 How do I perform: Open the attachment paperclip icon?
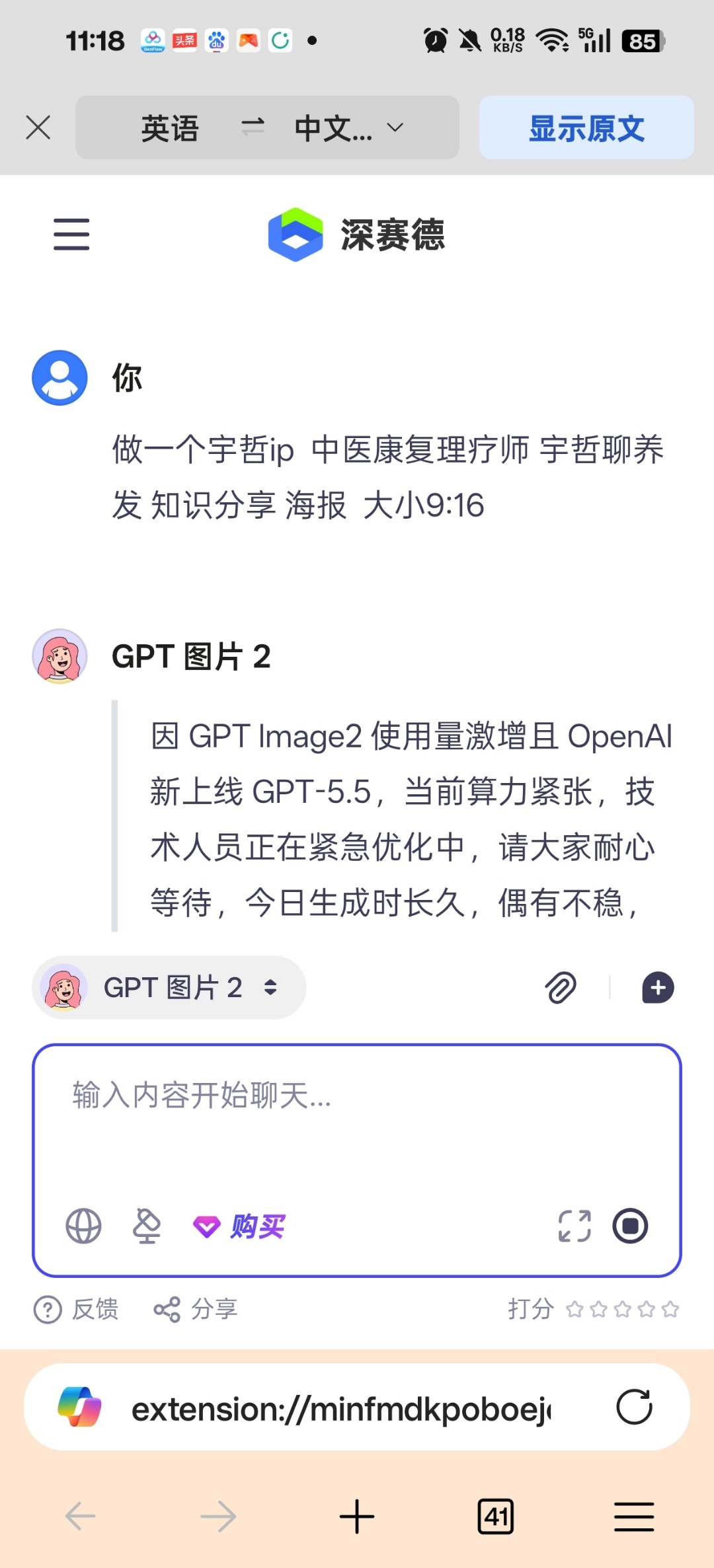(x=561, y=987)
